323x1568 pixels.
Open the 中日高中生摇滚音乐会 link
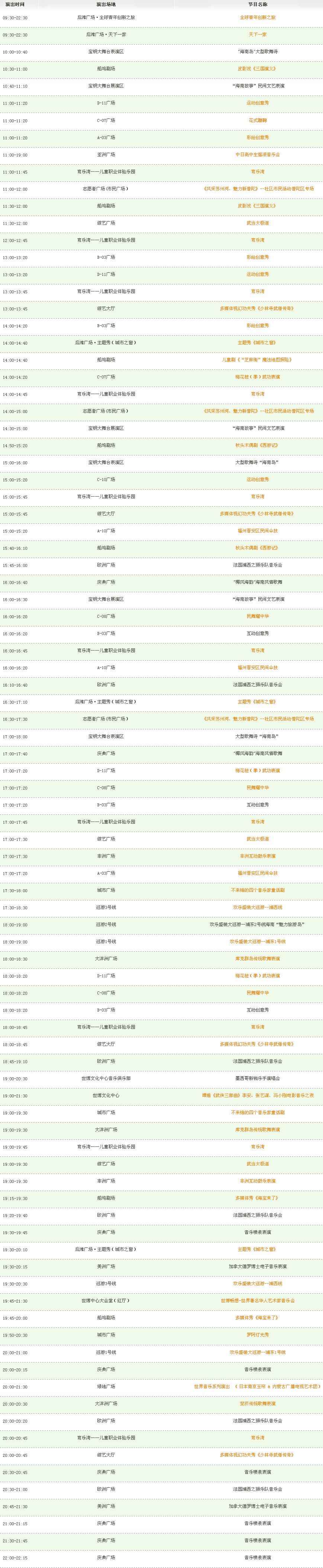tap(257, 155)
